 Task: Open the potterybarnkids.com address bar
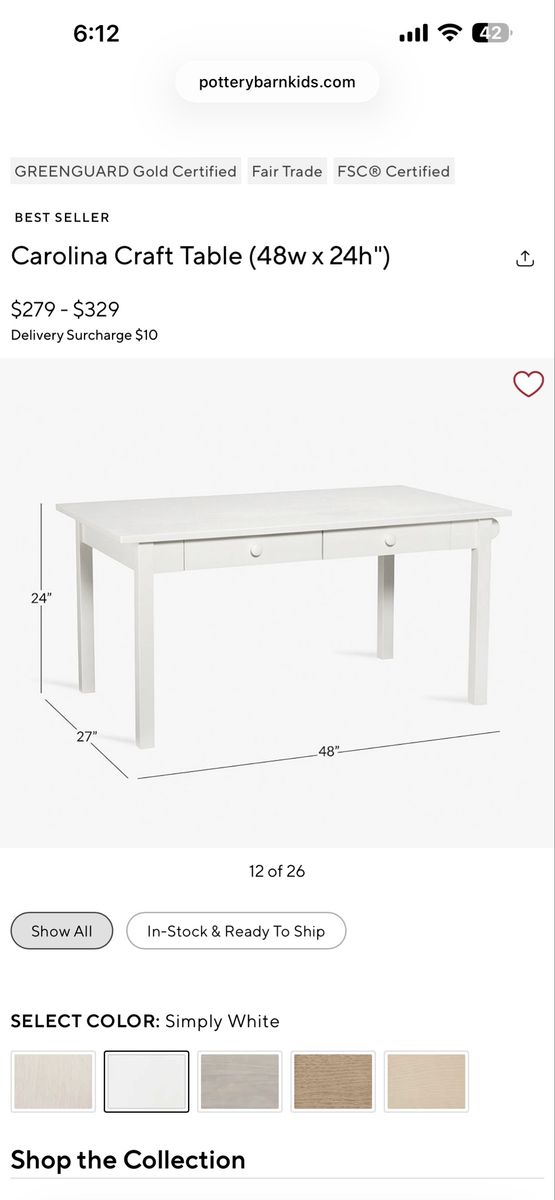coord(277,82)
